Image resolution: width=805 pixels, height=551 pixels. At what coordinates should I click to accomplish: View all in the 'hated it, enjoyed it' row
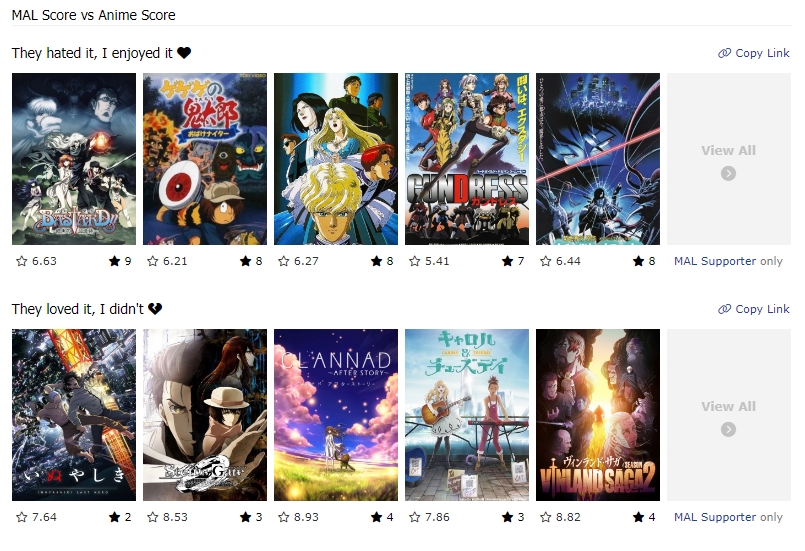[728, 159]
